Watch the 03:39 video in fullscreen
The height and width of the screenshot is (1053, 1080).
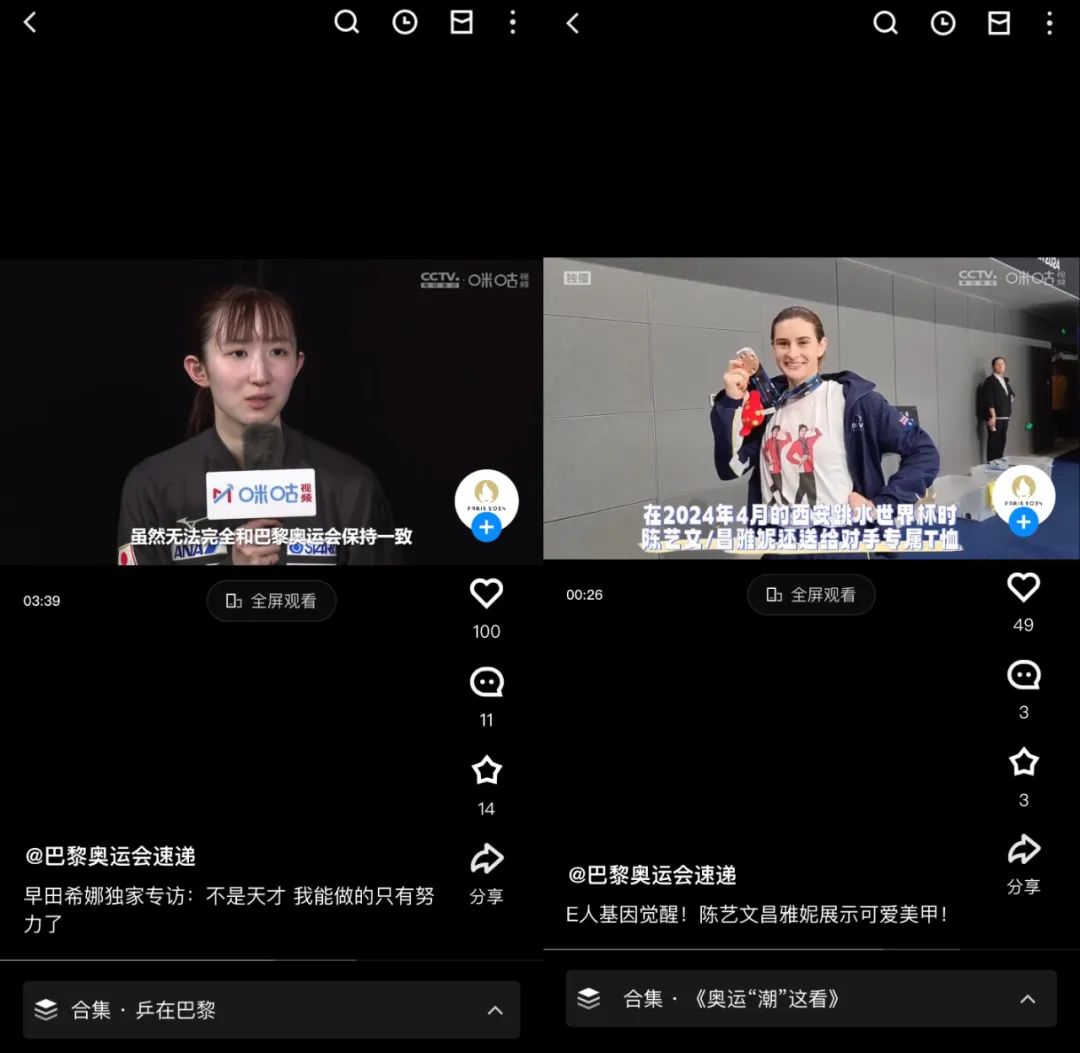point(272,601)
